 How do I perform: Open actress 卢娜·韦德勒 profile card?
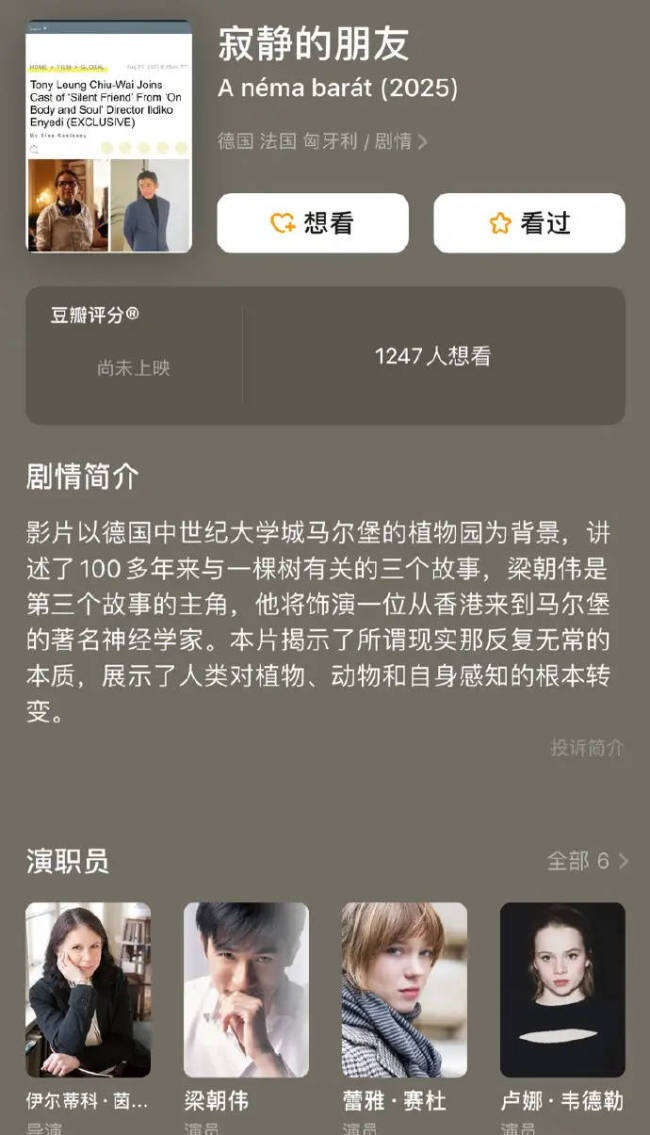pos(562,990)
